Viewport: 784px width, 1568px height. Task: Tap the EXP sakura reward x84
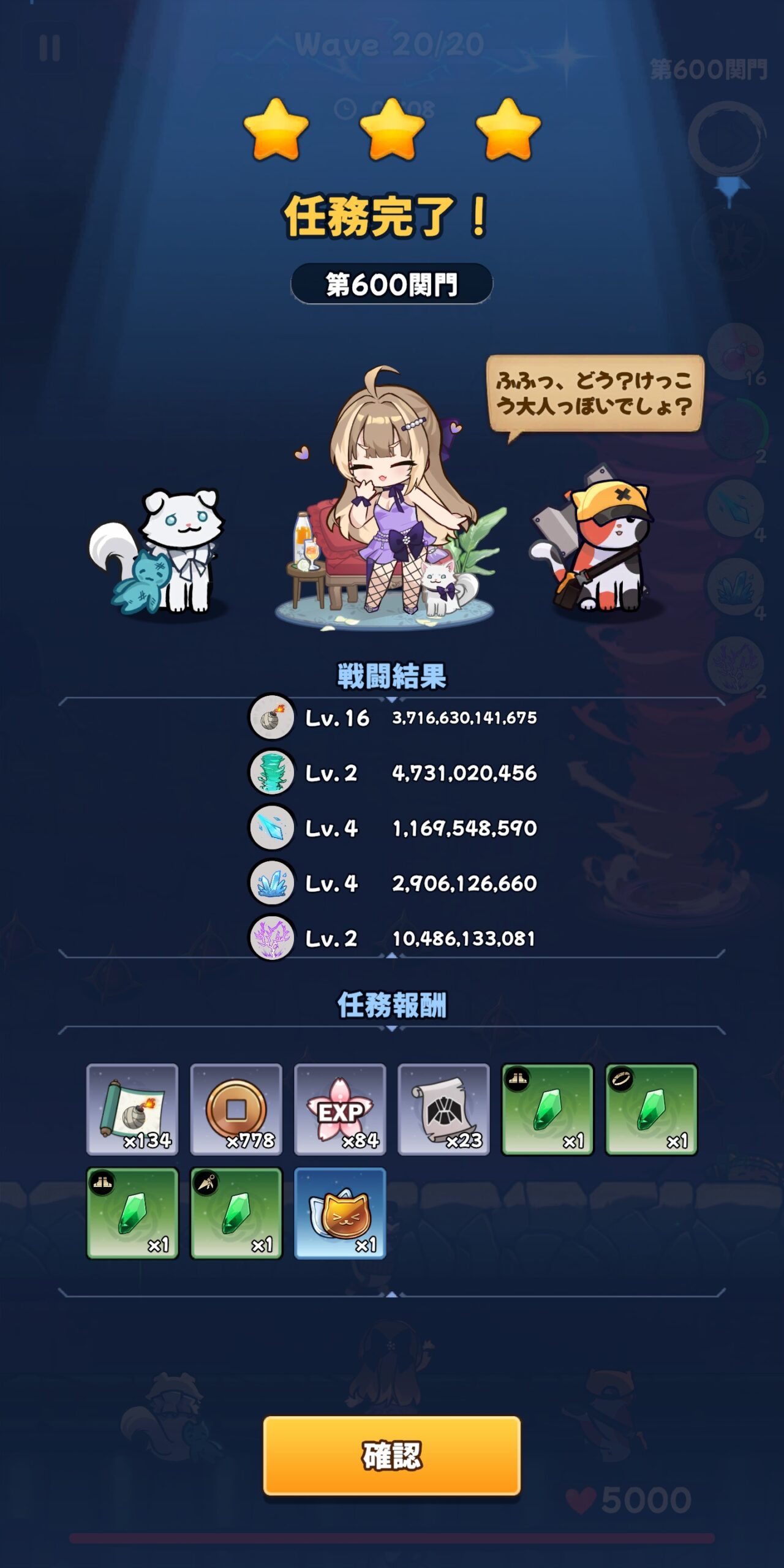340,1109
